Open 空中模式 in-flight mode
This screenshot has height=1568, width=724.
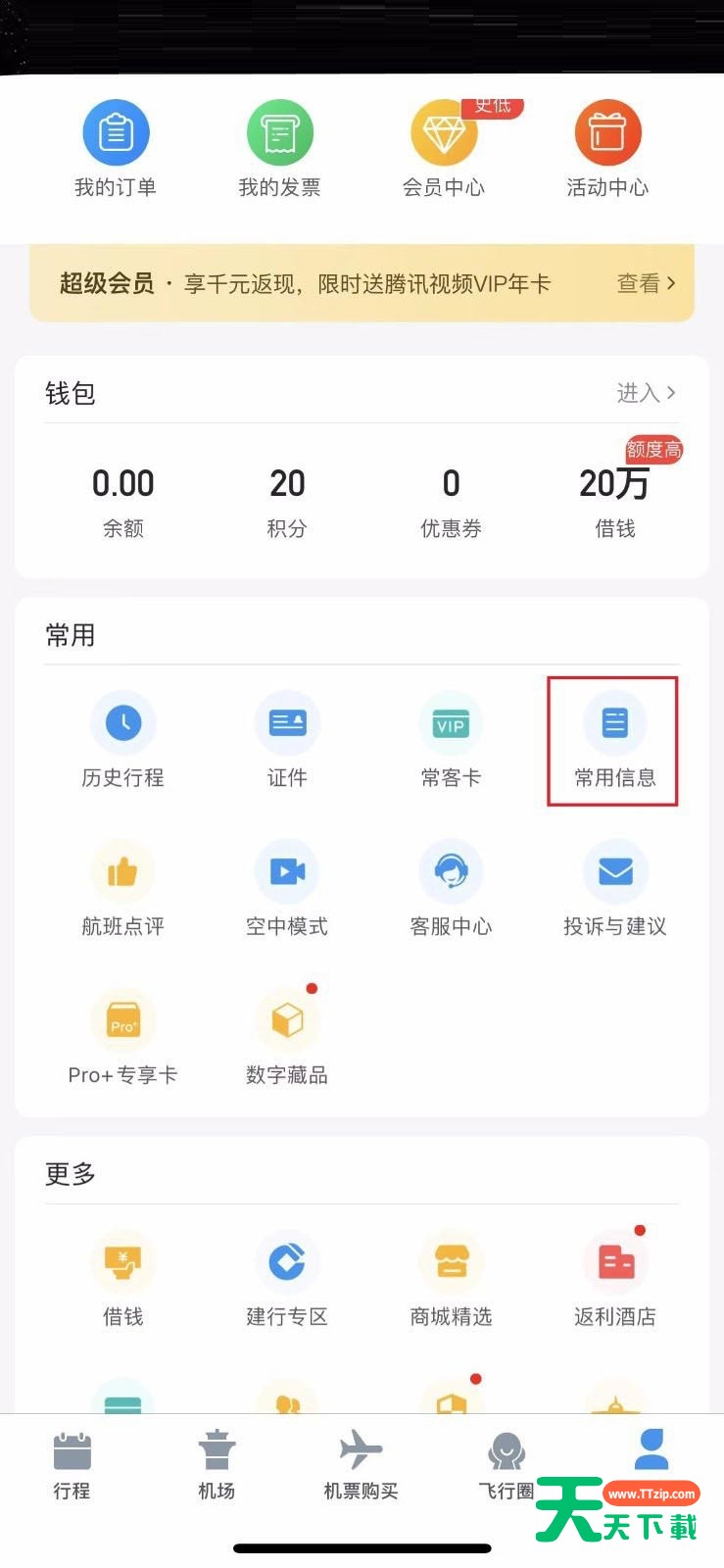(x=287, y=889)
